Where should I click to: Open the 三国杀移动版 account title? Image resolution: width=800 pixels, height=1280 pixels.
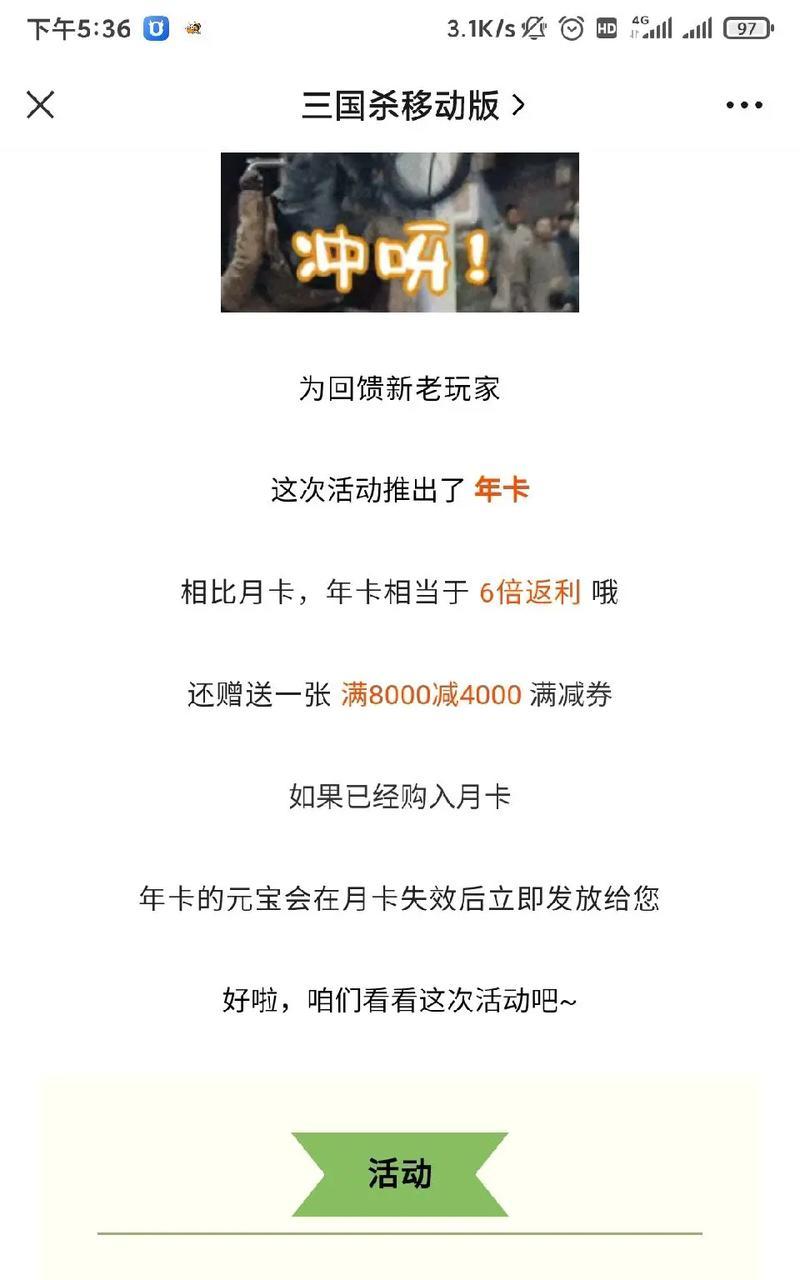pos(413,105)
